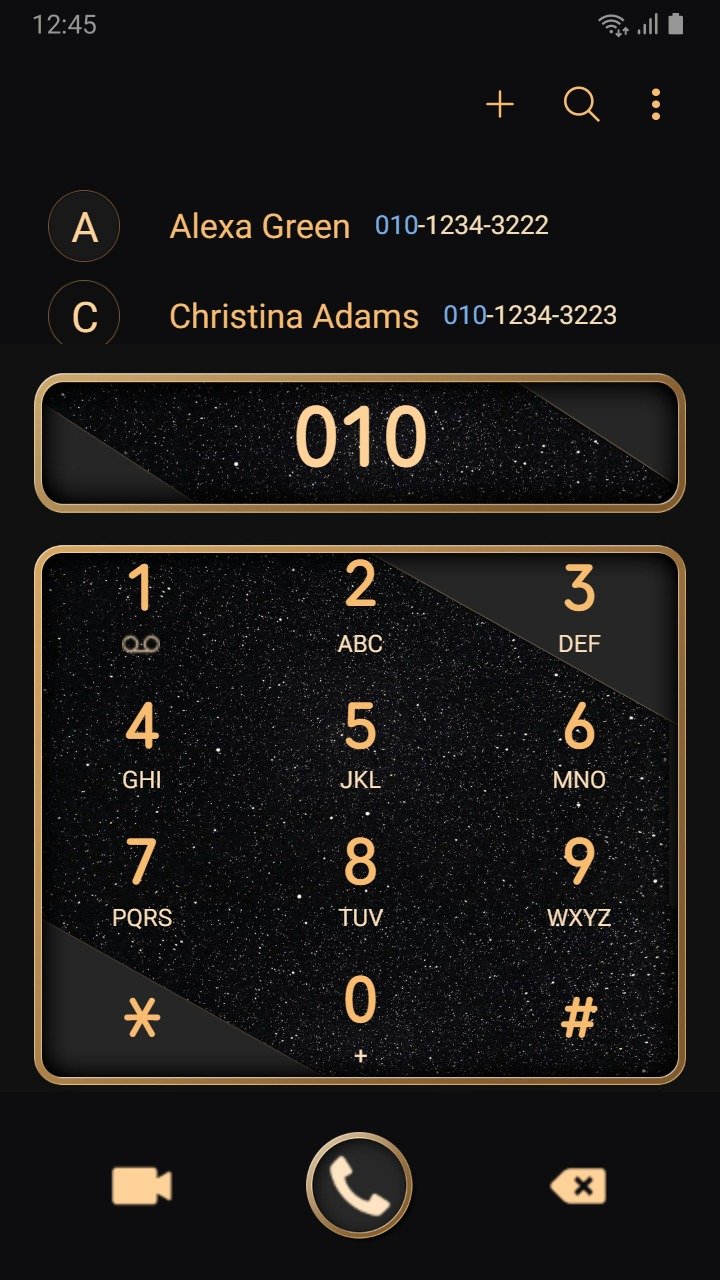This screenshot has width=720, height=1280.
Task: Open the three-dot overflow menu
Action: (656, 104)
